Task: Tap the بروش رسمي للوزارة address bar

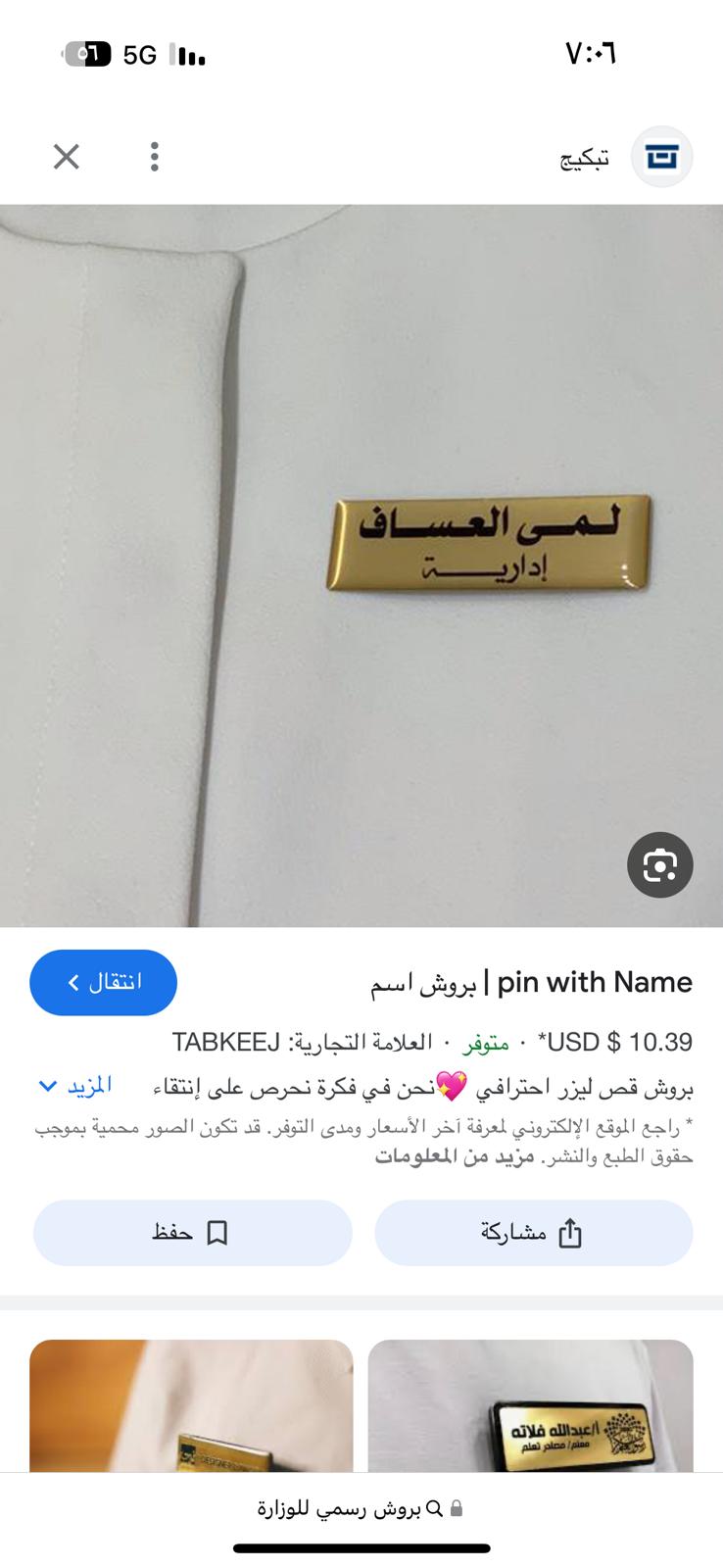Action: coord(361,1508)
